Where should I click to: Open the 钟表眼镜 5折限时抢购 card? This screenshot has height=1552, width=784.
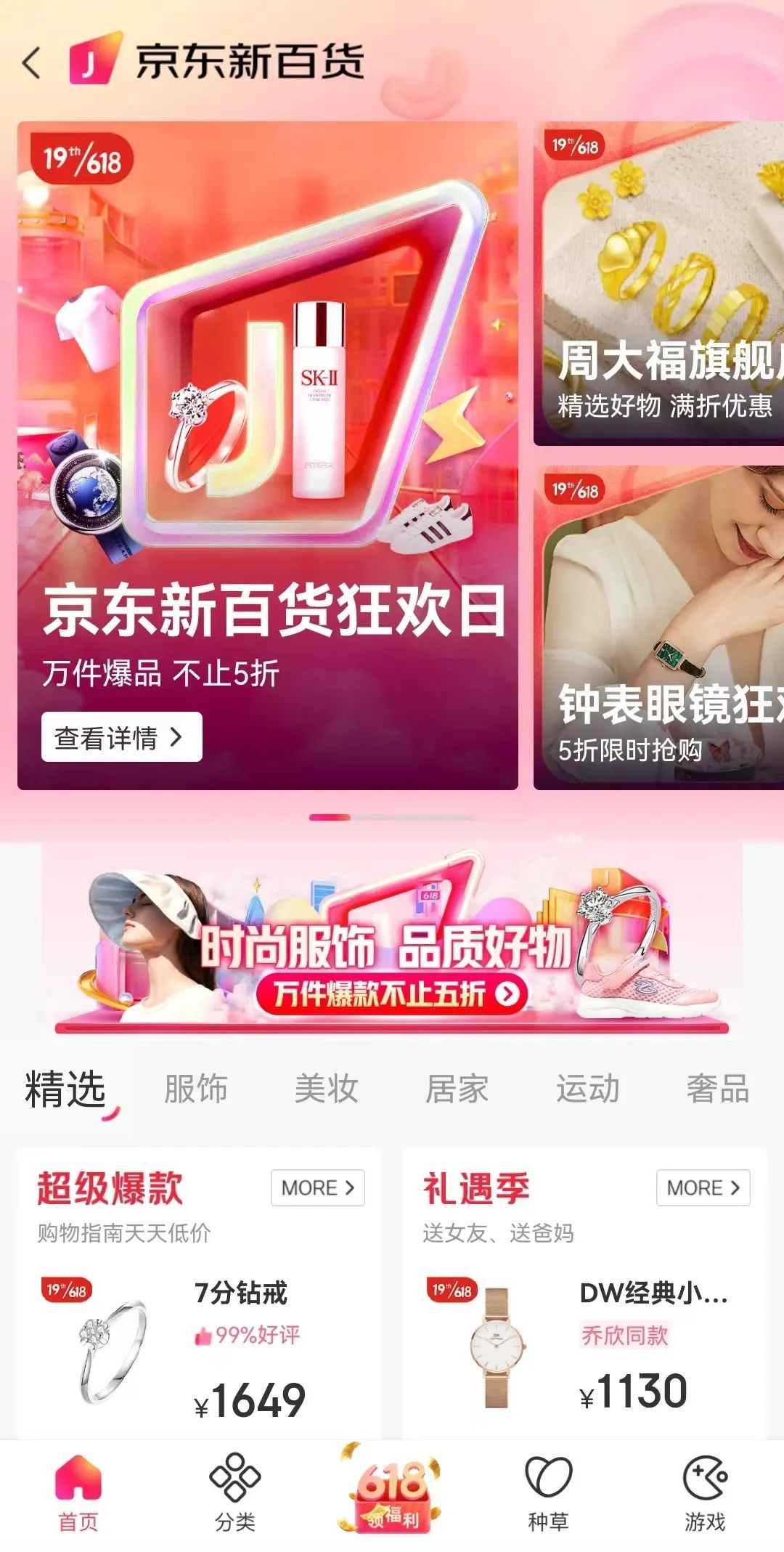coord(659,627)
